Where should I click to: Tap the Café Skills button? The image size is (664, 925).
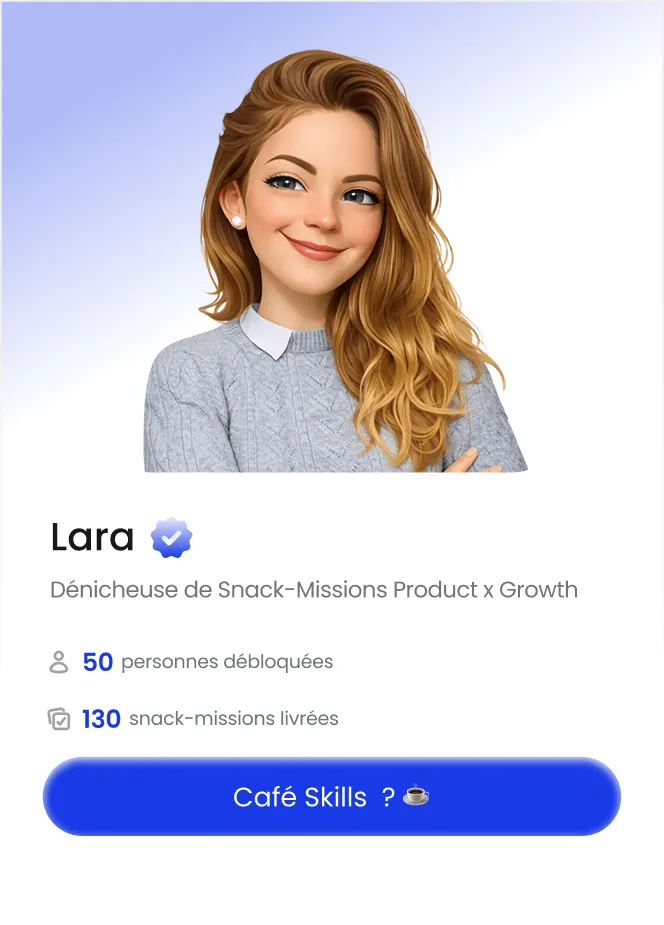(x=332, y=796)
